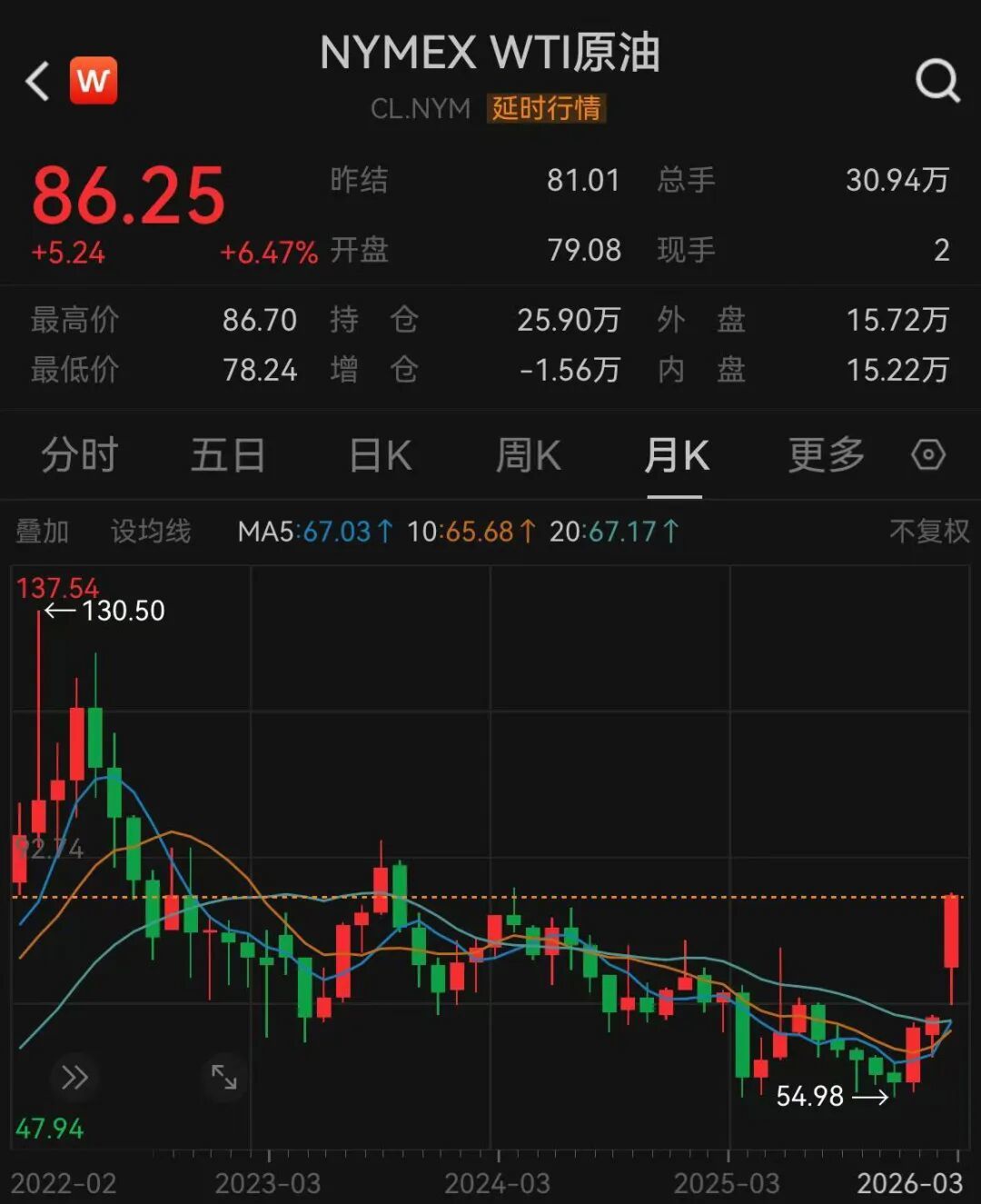Select the 月K chart tab
Screen dimensions: 981x1204
[x=676, y=455]
